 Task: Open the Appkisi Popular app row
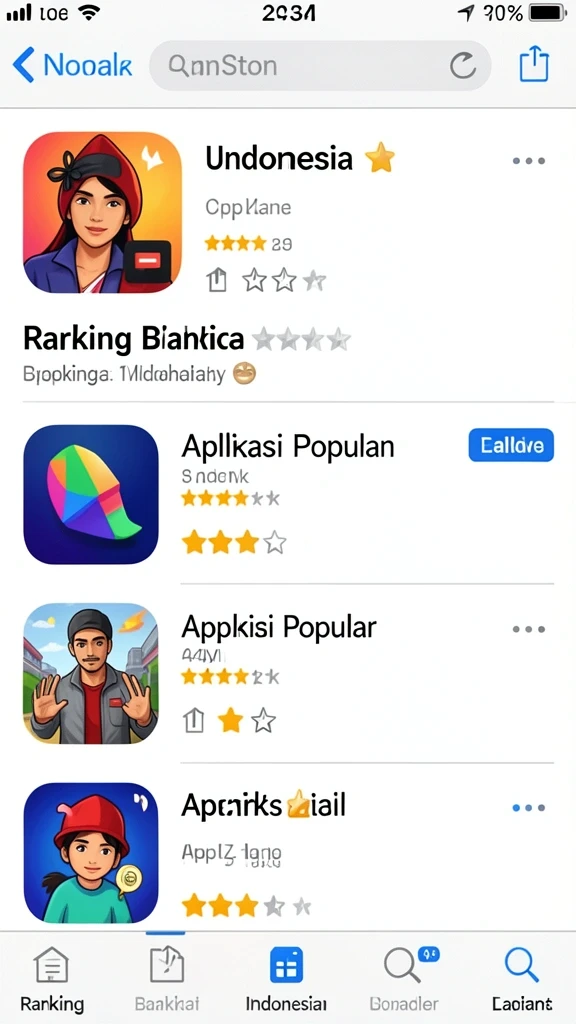287,673
